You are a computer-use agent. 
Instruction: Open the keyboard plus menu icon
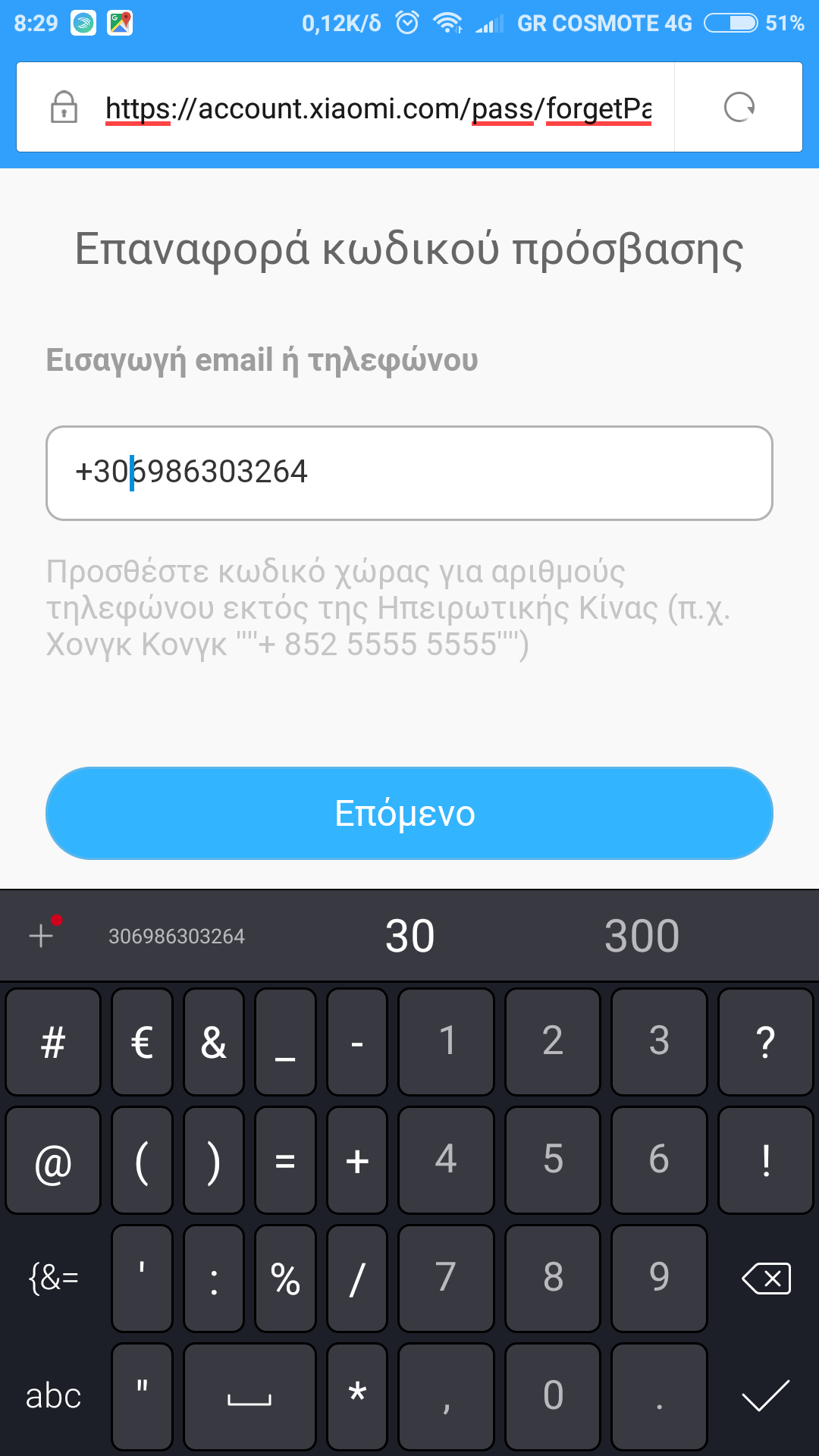click(42, 936)
